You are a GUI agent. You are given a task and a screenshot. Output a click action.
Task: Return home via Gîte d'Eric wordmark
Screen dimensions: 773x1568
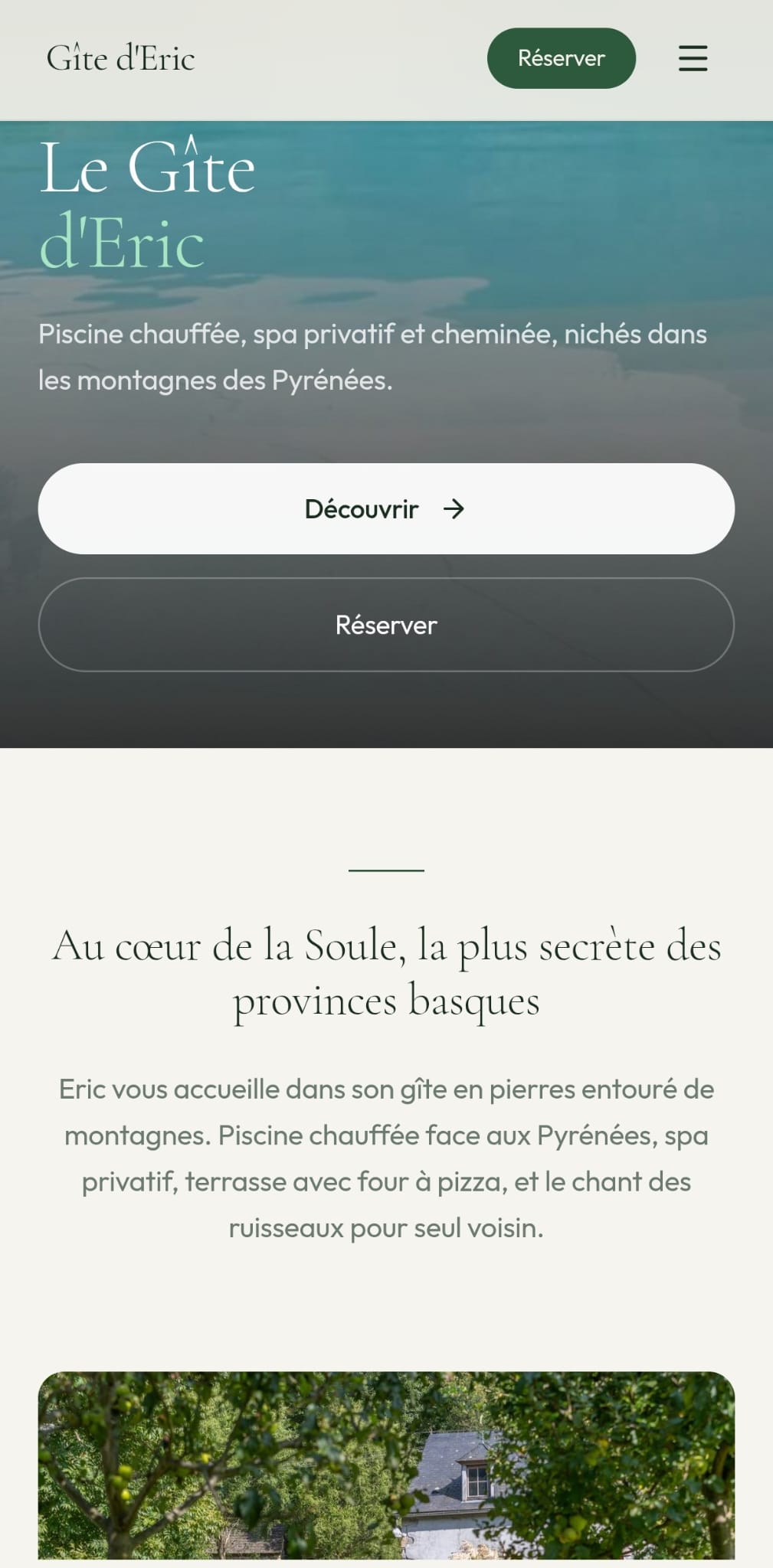123,58
